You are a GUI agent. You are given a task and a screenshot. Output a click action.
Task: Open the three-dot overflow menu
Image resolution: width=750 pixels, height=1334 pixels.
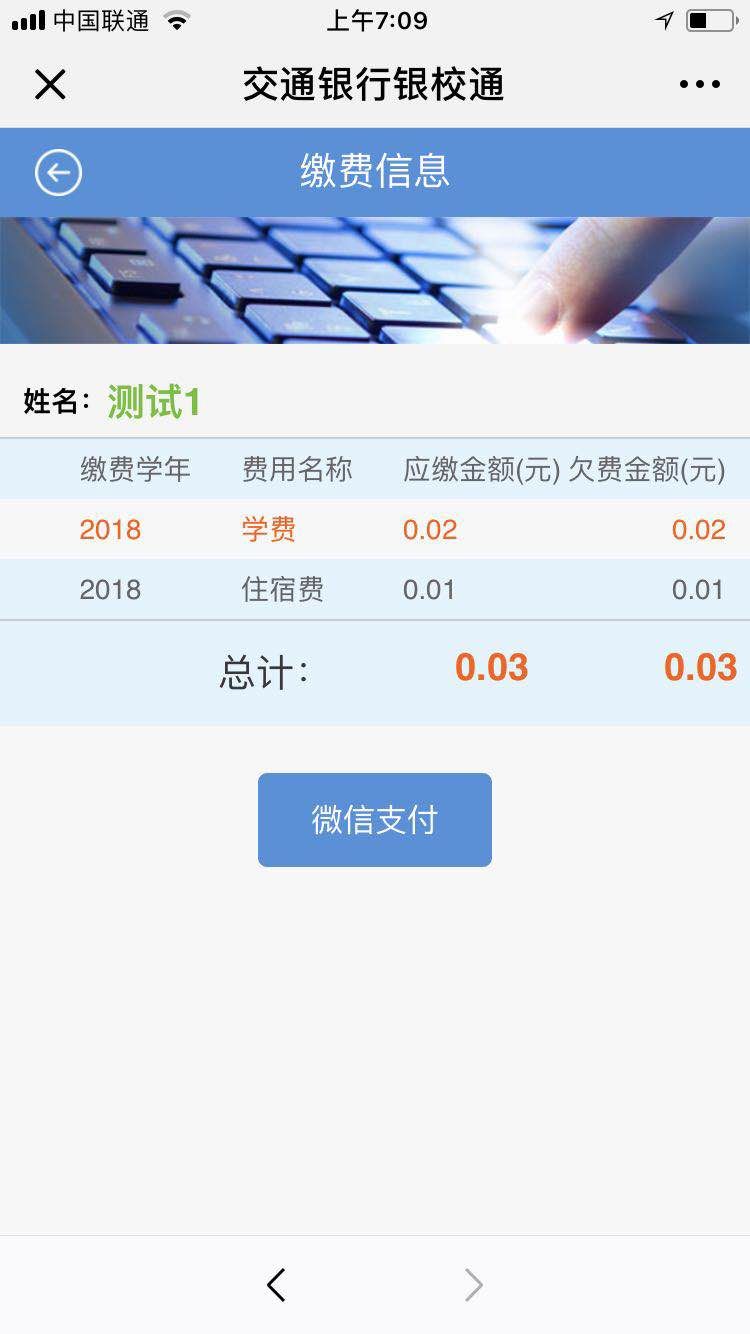click(x=699, y=85)
